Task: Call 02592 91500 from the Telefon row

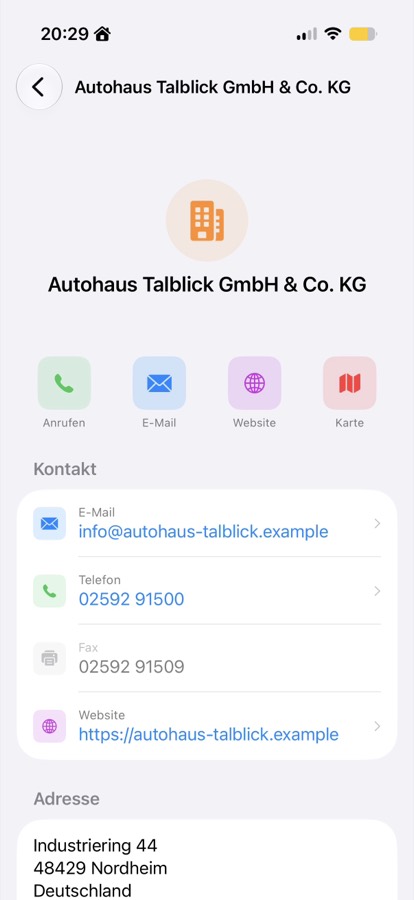Action: point(207,591)
